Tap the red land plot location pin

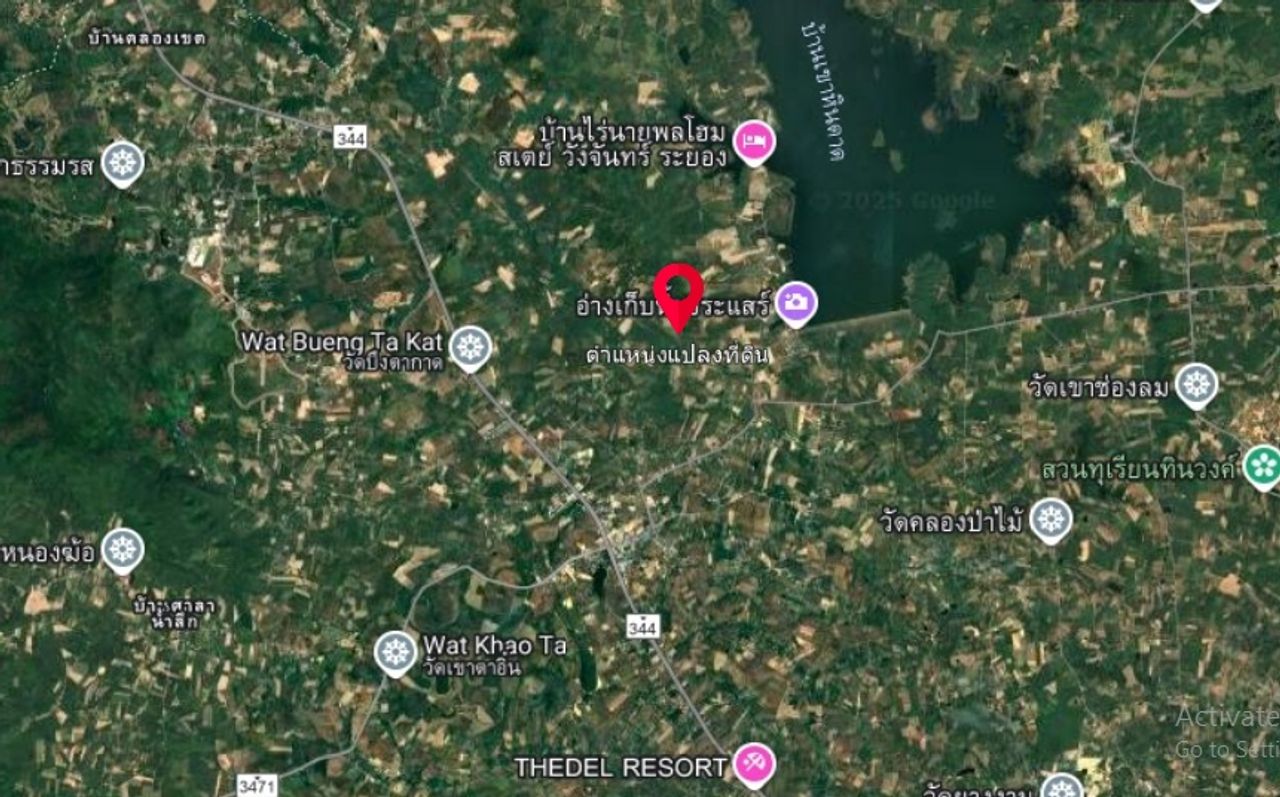(x=678, y=291)
